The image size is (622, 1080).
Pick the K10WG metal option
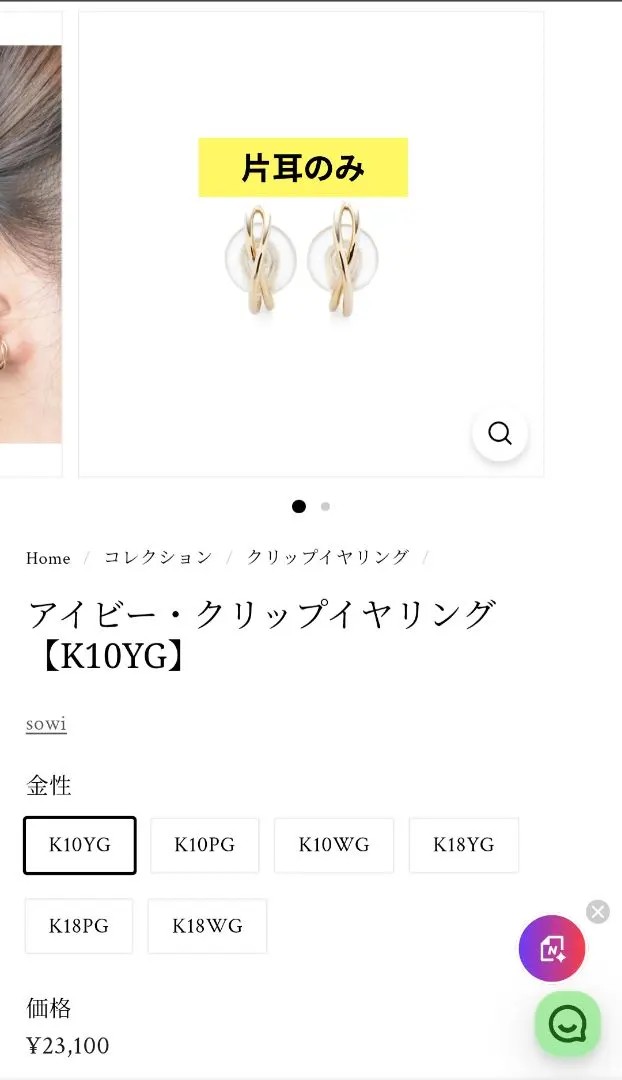coord(334,845)
